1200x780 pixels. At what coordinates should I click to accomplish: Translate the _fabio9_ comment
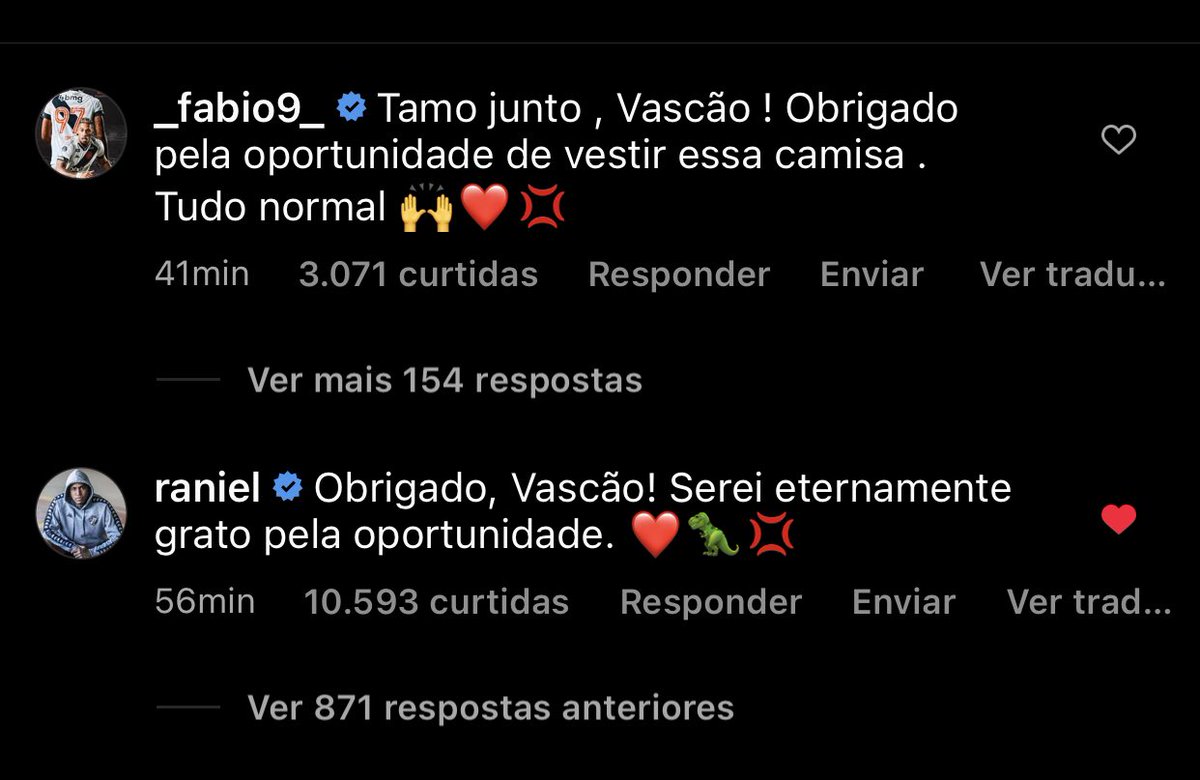click(x=1072, y=274)
